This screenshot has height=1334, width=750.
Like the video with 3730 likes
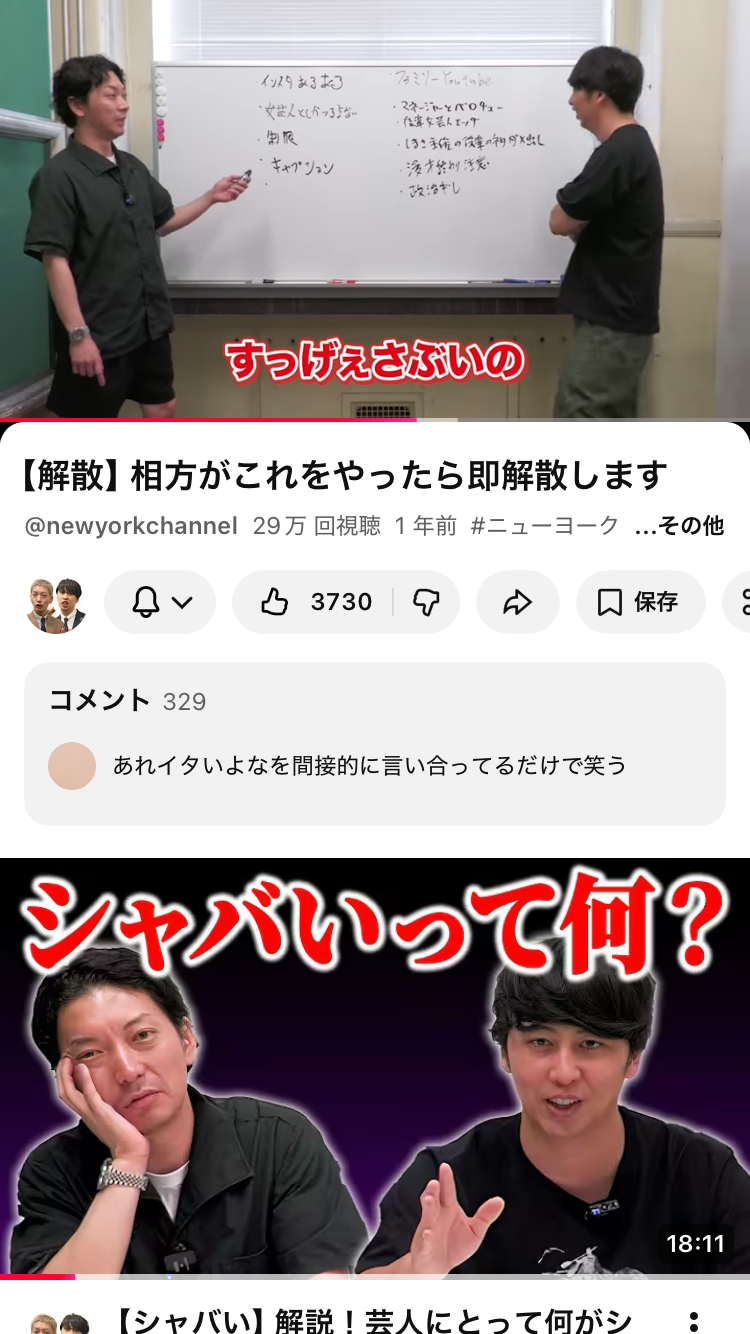point(314,602)
